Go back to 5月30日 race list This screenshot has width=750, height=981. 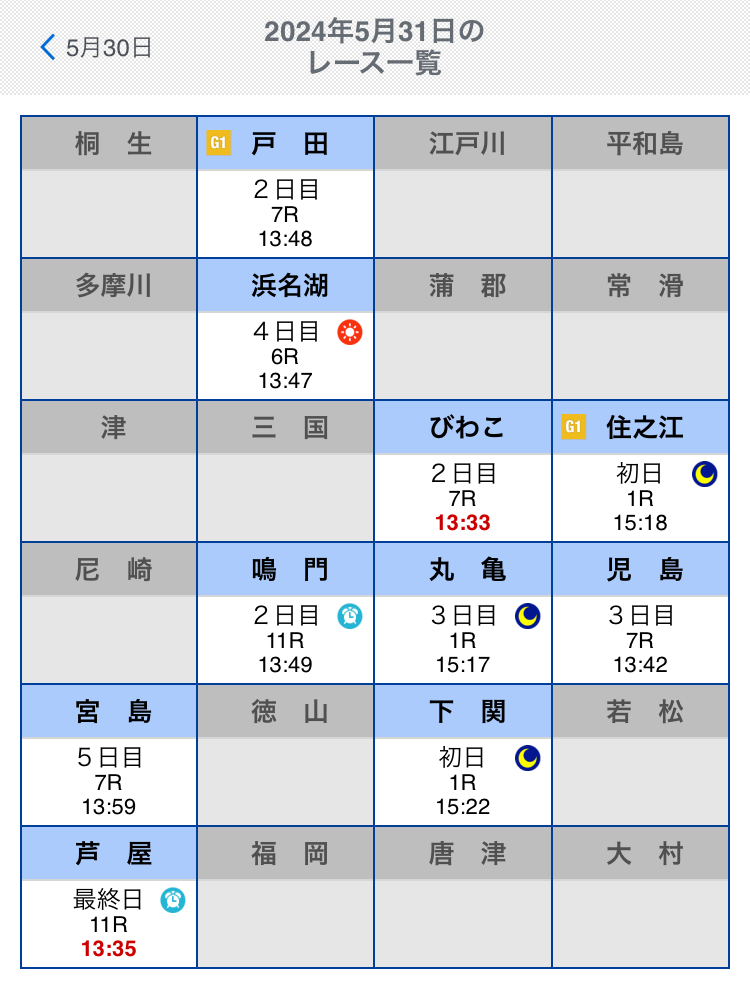[95, 47]
